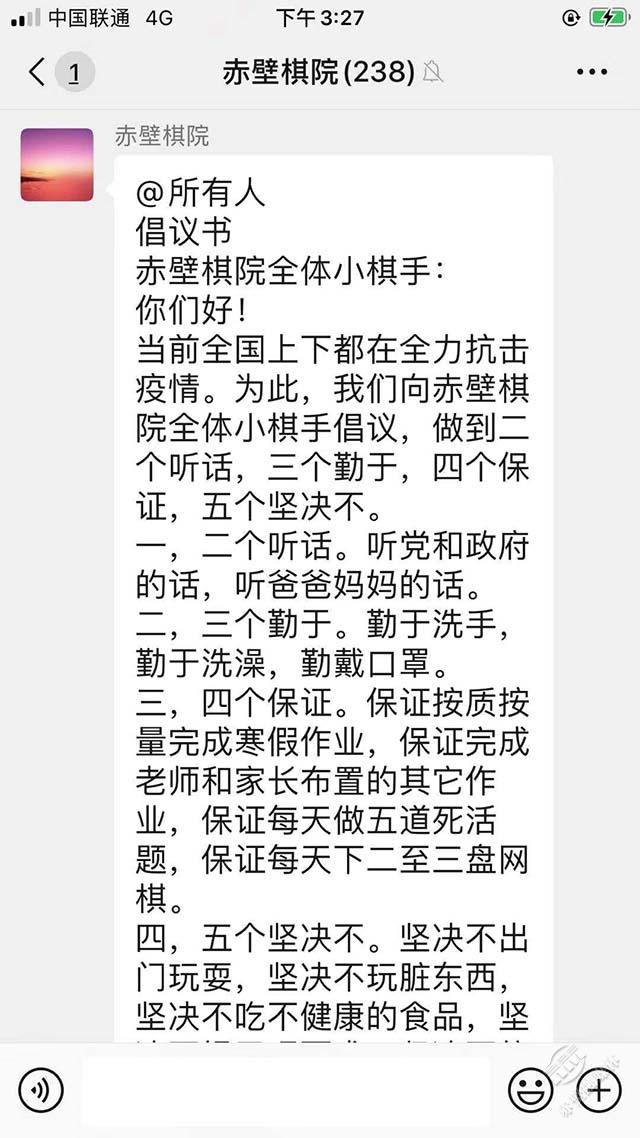Viewport: 640px width, 1138px height.
Task: Tap the message text input field
Action: tap(285, 1090)
